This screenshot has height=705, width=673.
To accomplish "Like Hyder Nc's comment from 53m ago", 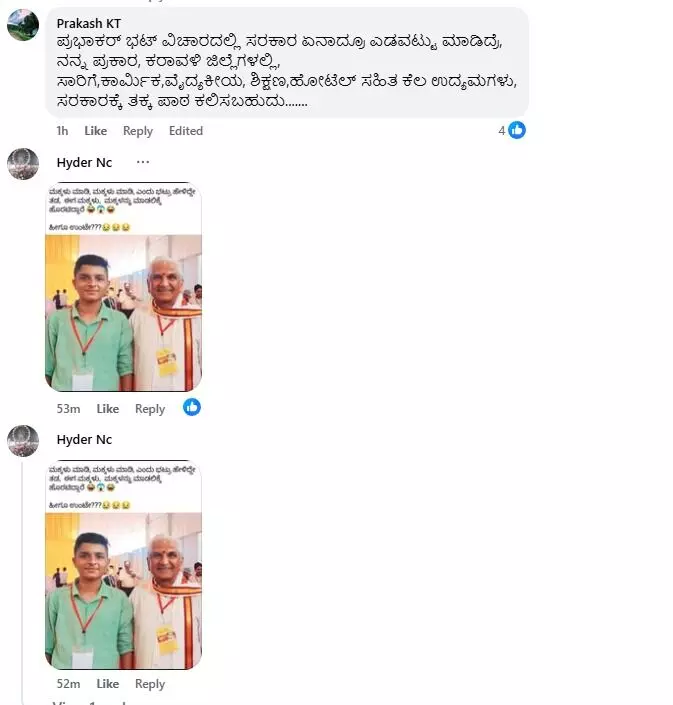I will 108,408.
